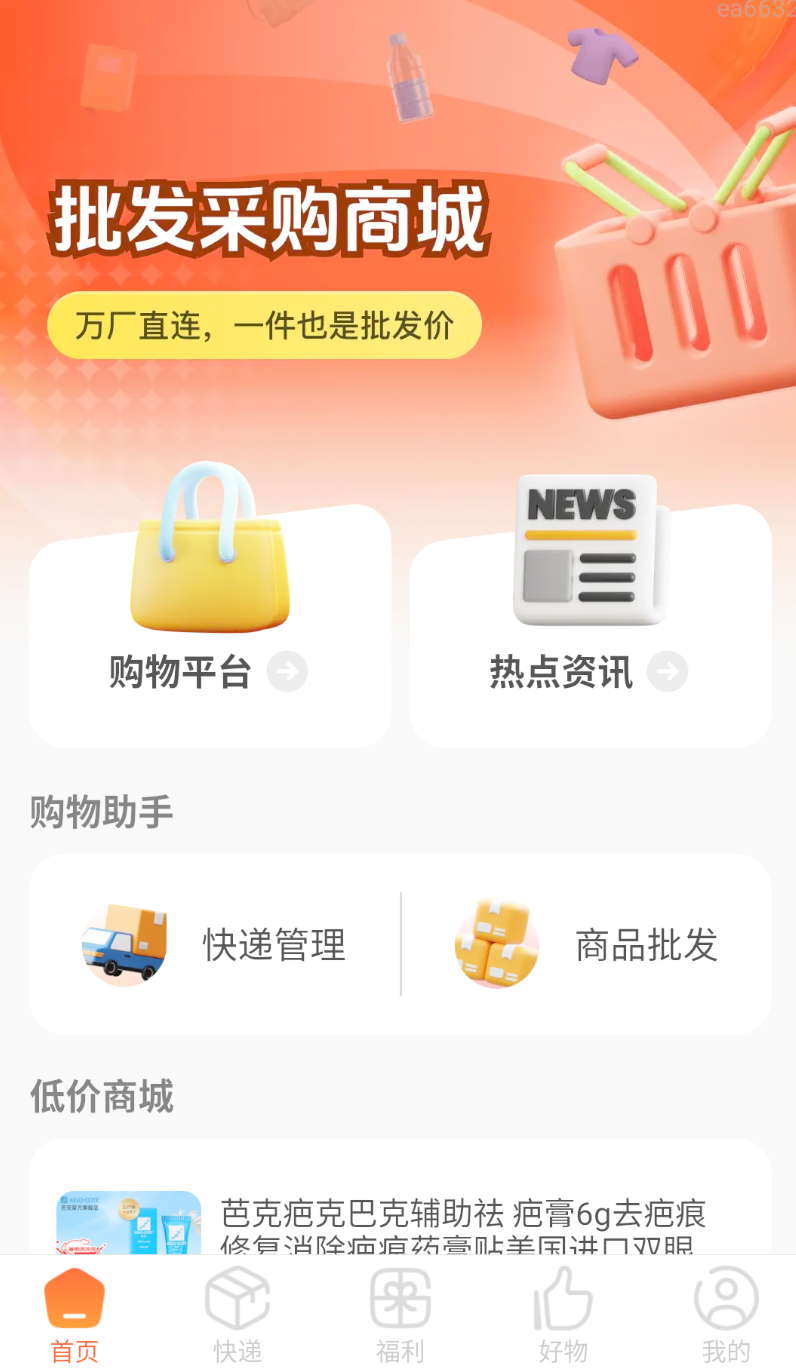Select the 好物 thumbs-up icon

click(562, 1297)
